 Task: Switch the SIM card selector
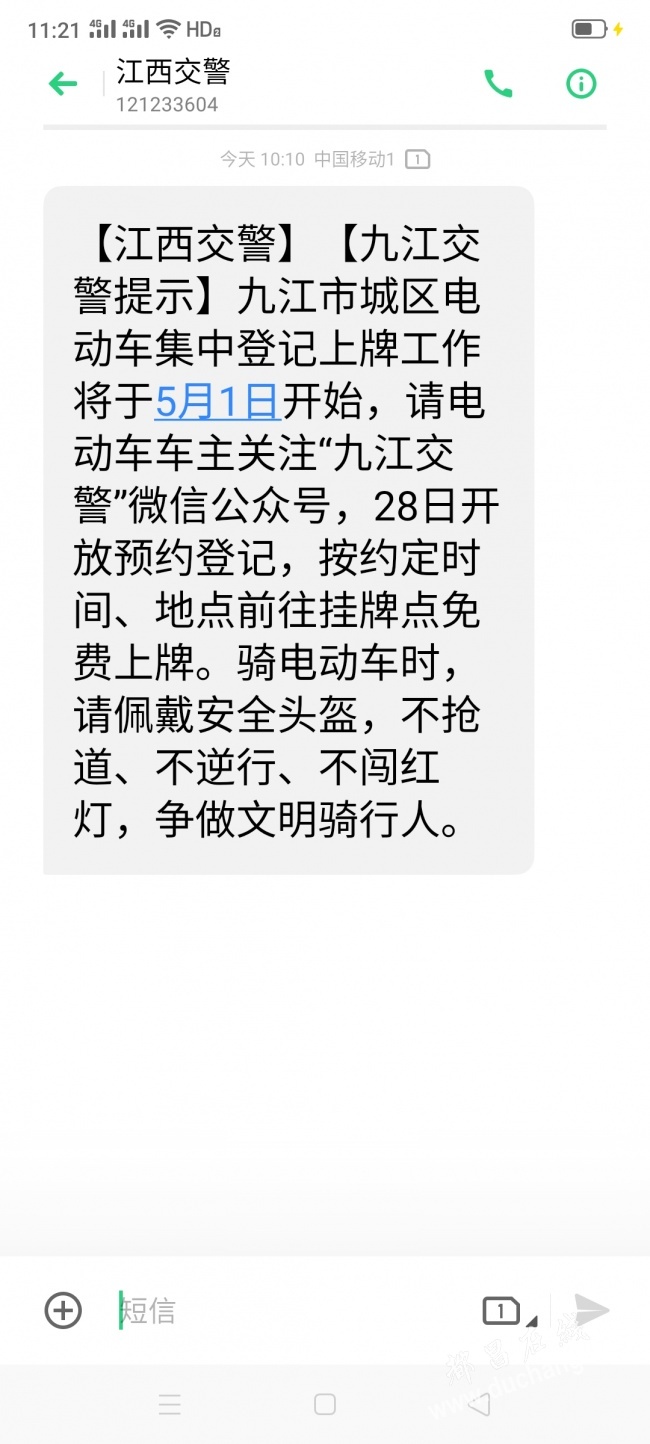click(506, 1310)
